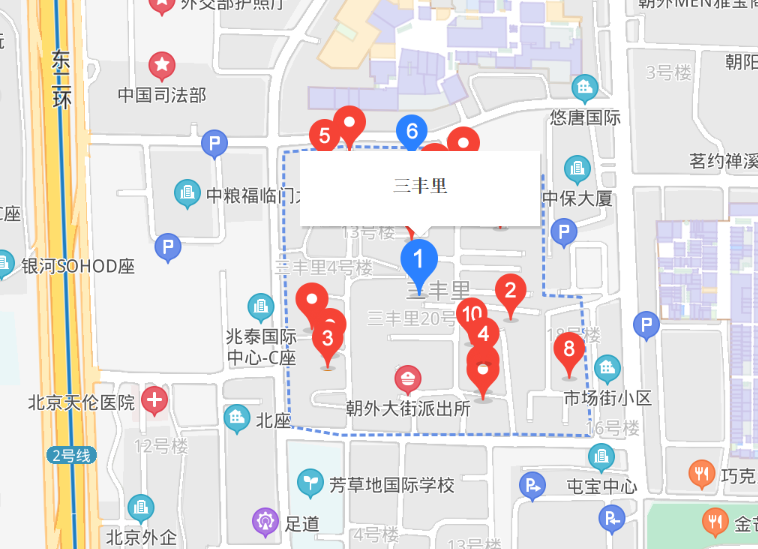Select the red marker numbered 10

(472, 314)
